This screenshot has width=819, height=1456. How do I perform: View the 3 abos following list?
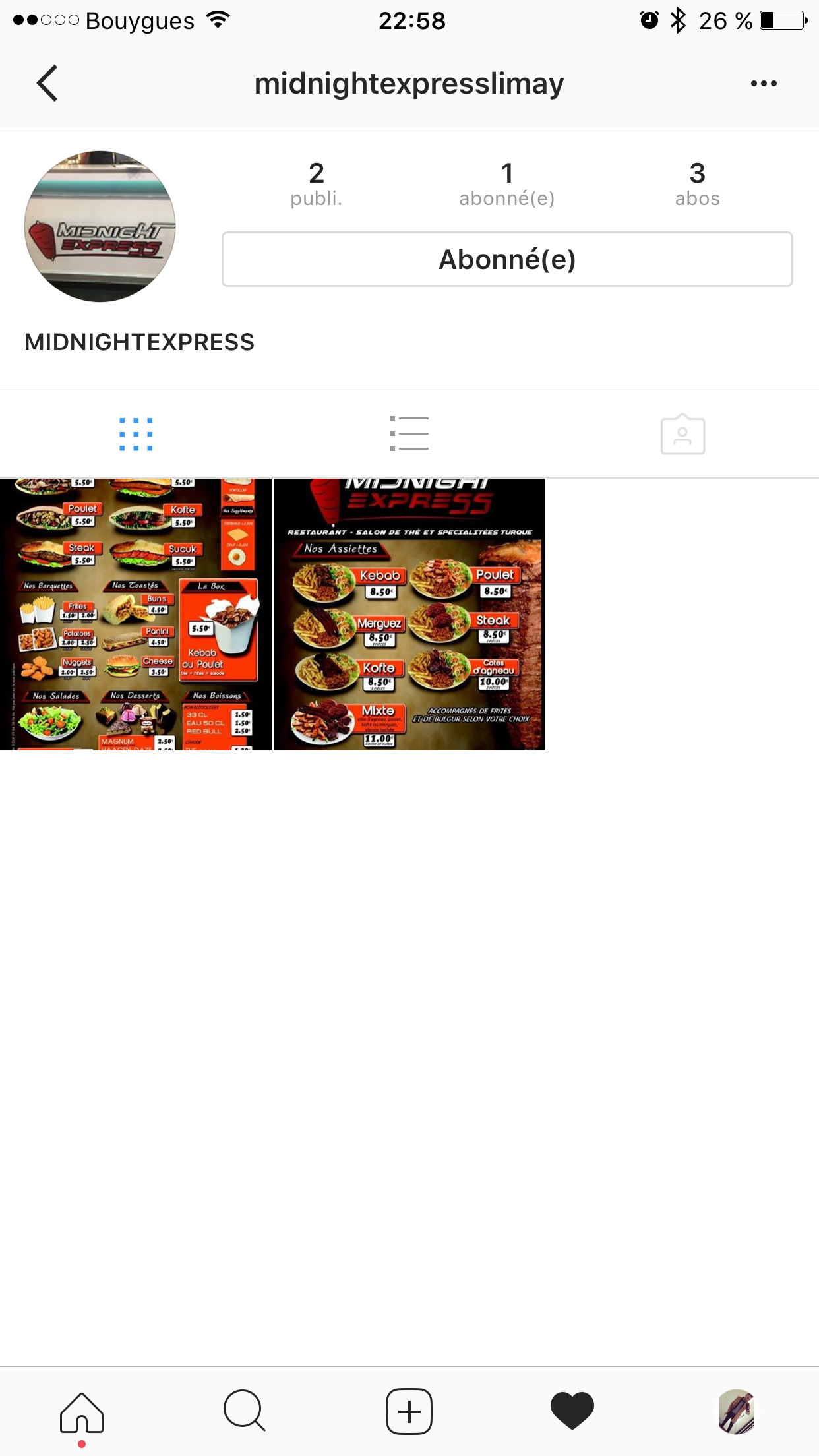click(x=697, y=184)
